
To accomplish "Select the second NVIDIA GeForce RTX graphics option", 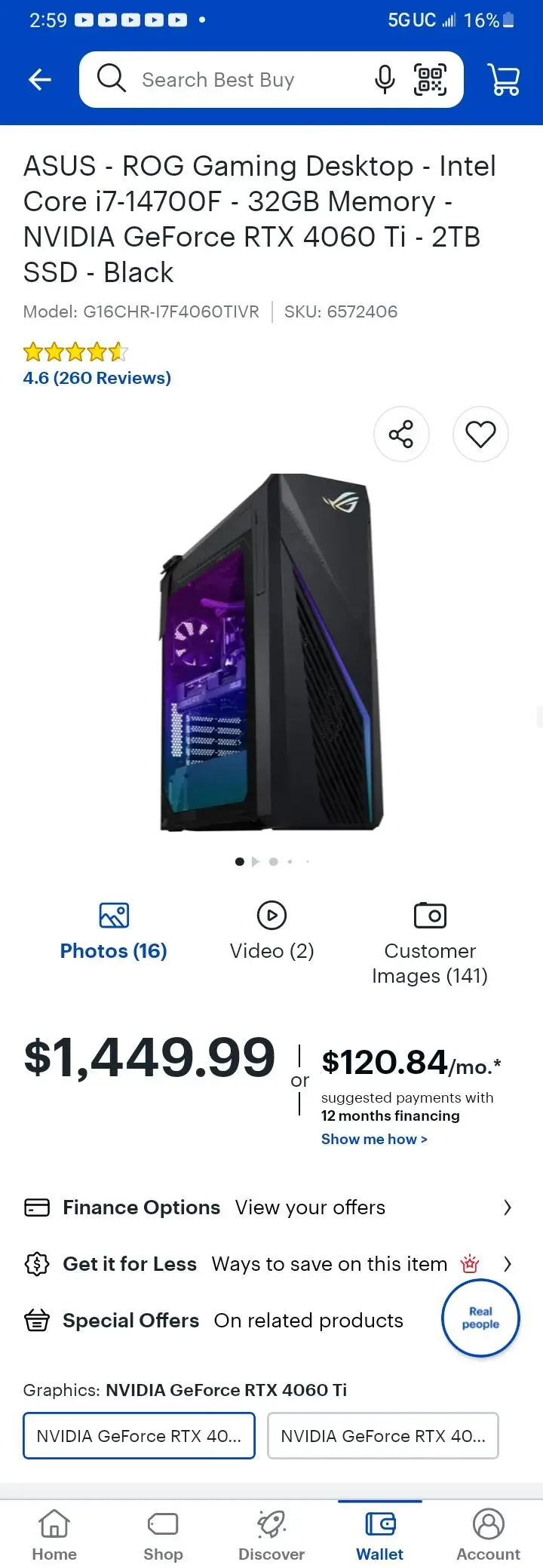I will [382, 1436].
